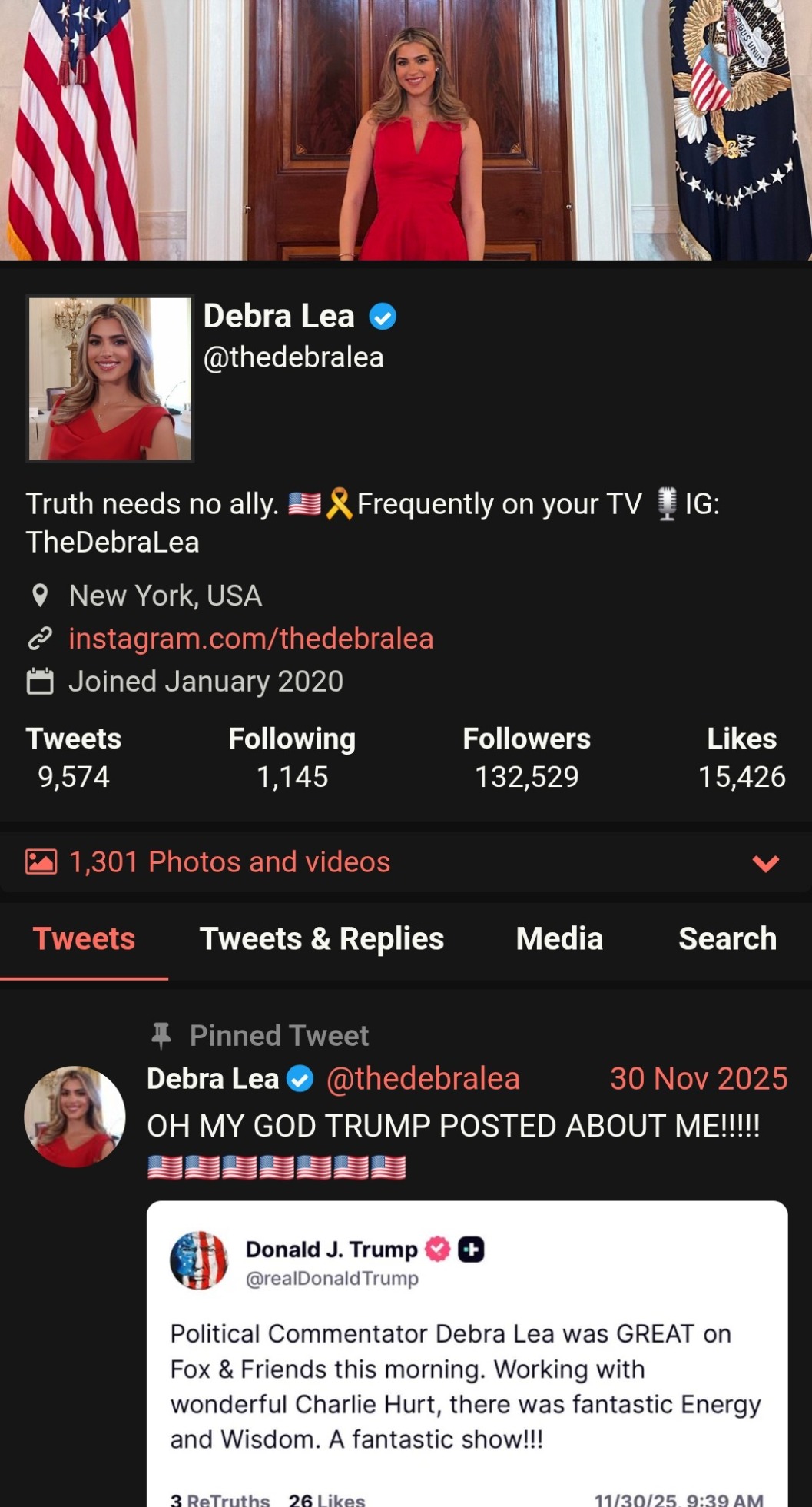Open the instagram.com/thedebralea link
The height and width of the screenshot is (1507, 812).
click(250, 639)
